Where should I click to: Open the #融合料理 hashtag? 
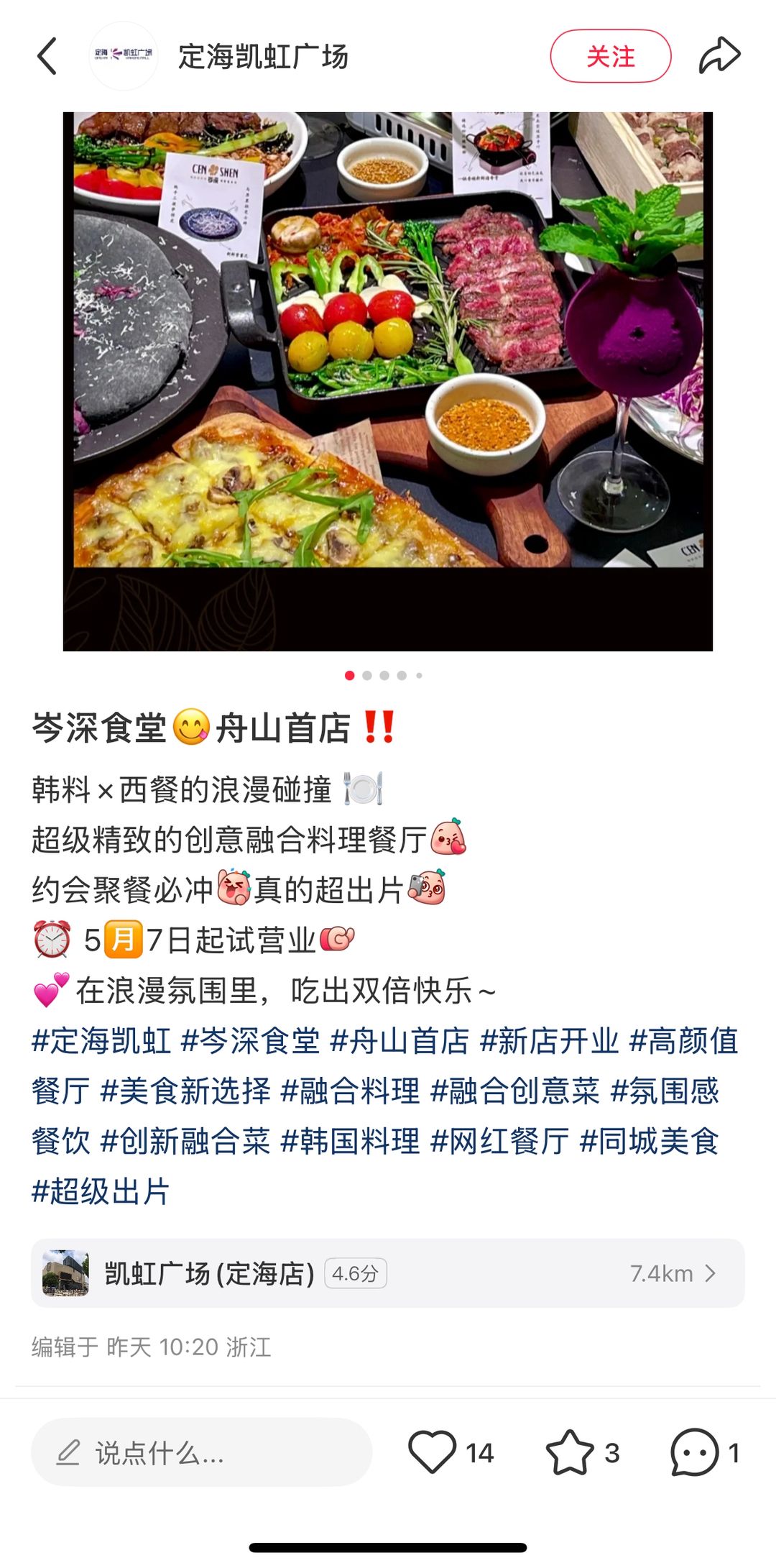[x=350, y=1091]
